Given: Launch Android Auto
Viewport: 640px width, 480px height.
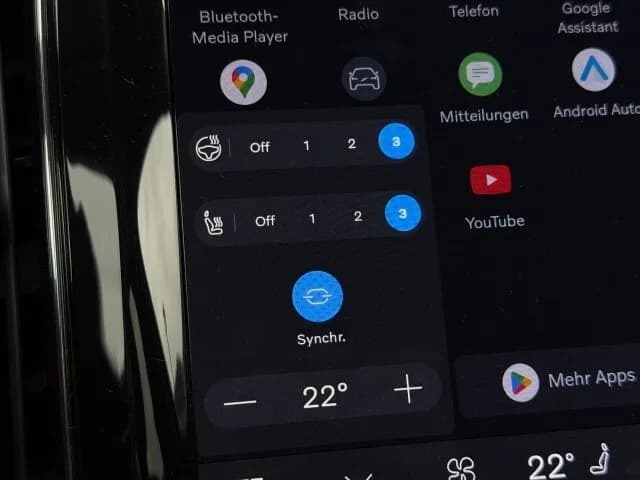Looking at the screenshot, I should [x=593, y=70].
